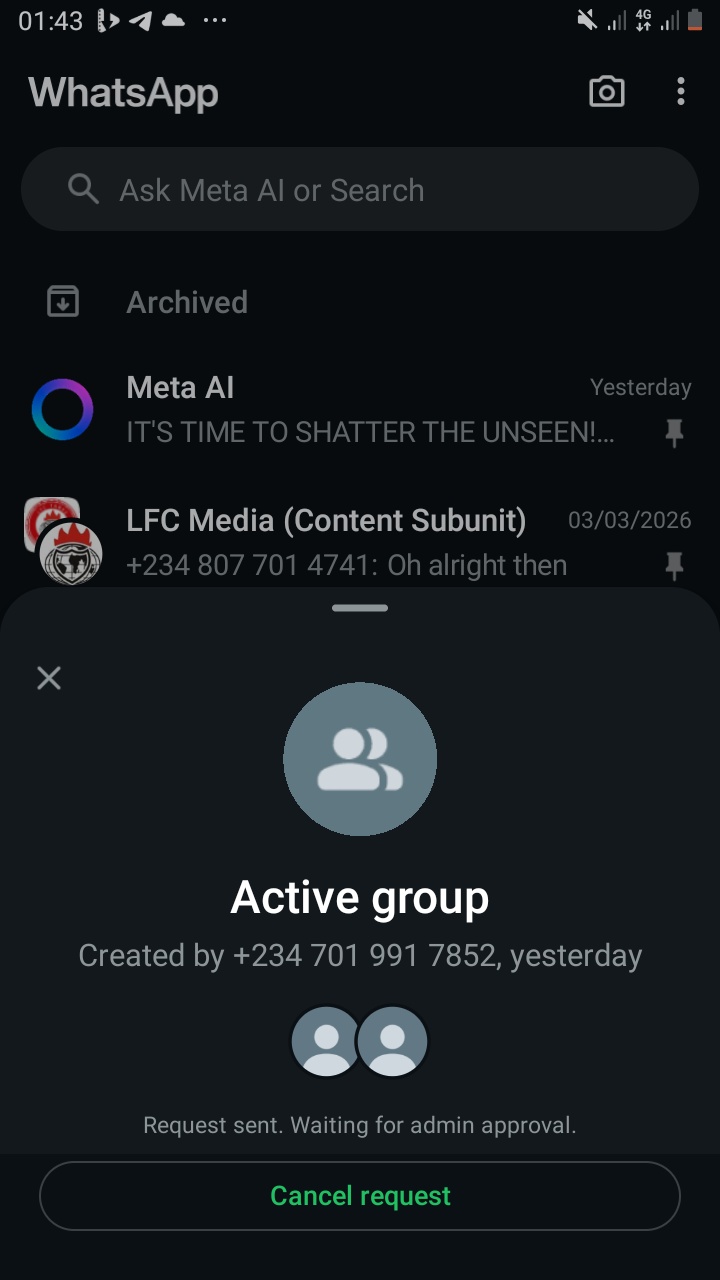The image size is (720, 1280).
Task: Open the Meta AI chat
Action: pos(360,410)
